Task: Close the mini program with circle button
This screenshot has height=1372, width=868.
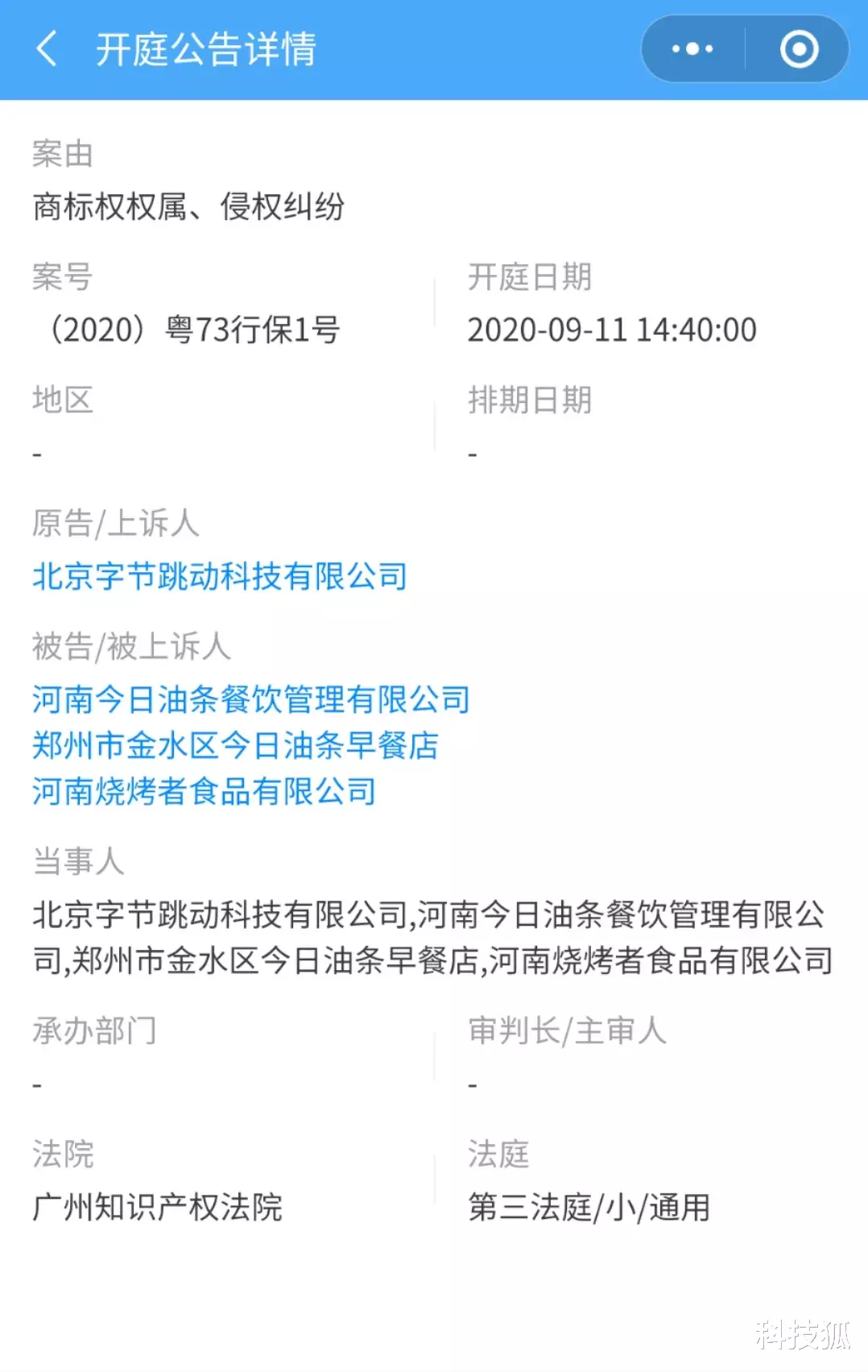Action: (798, 49)
